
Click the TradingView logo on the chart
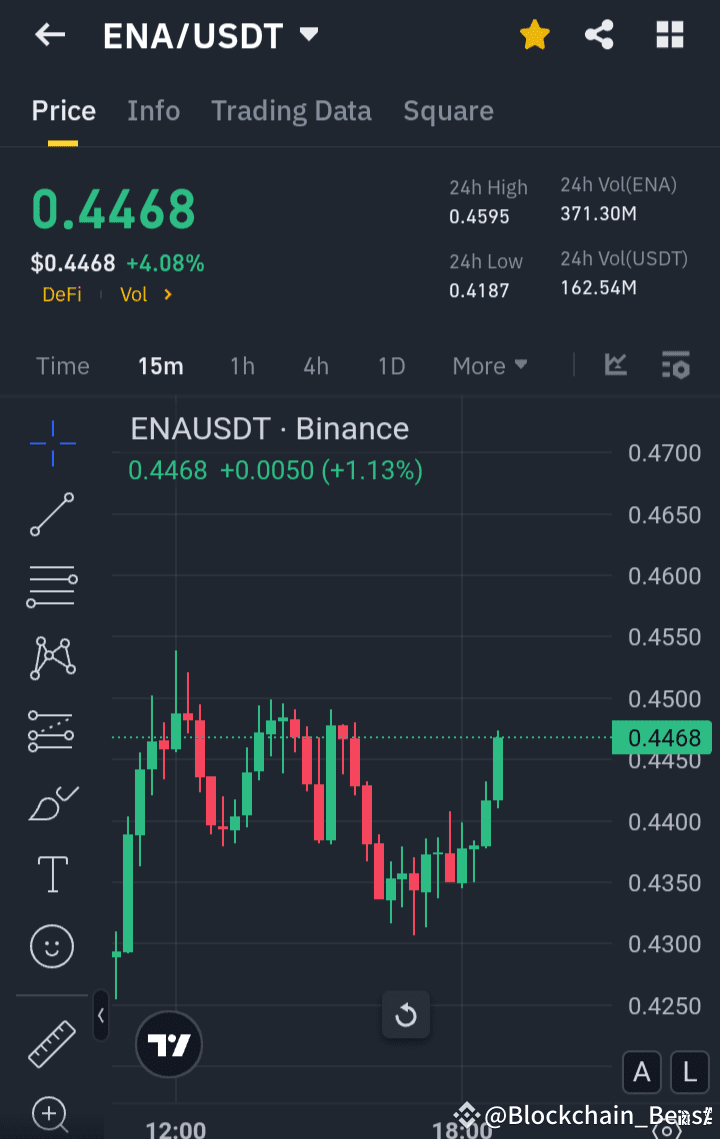pos(168,1044)
